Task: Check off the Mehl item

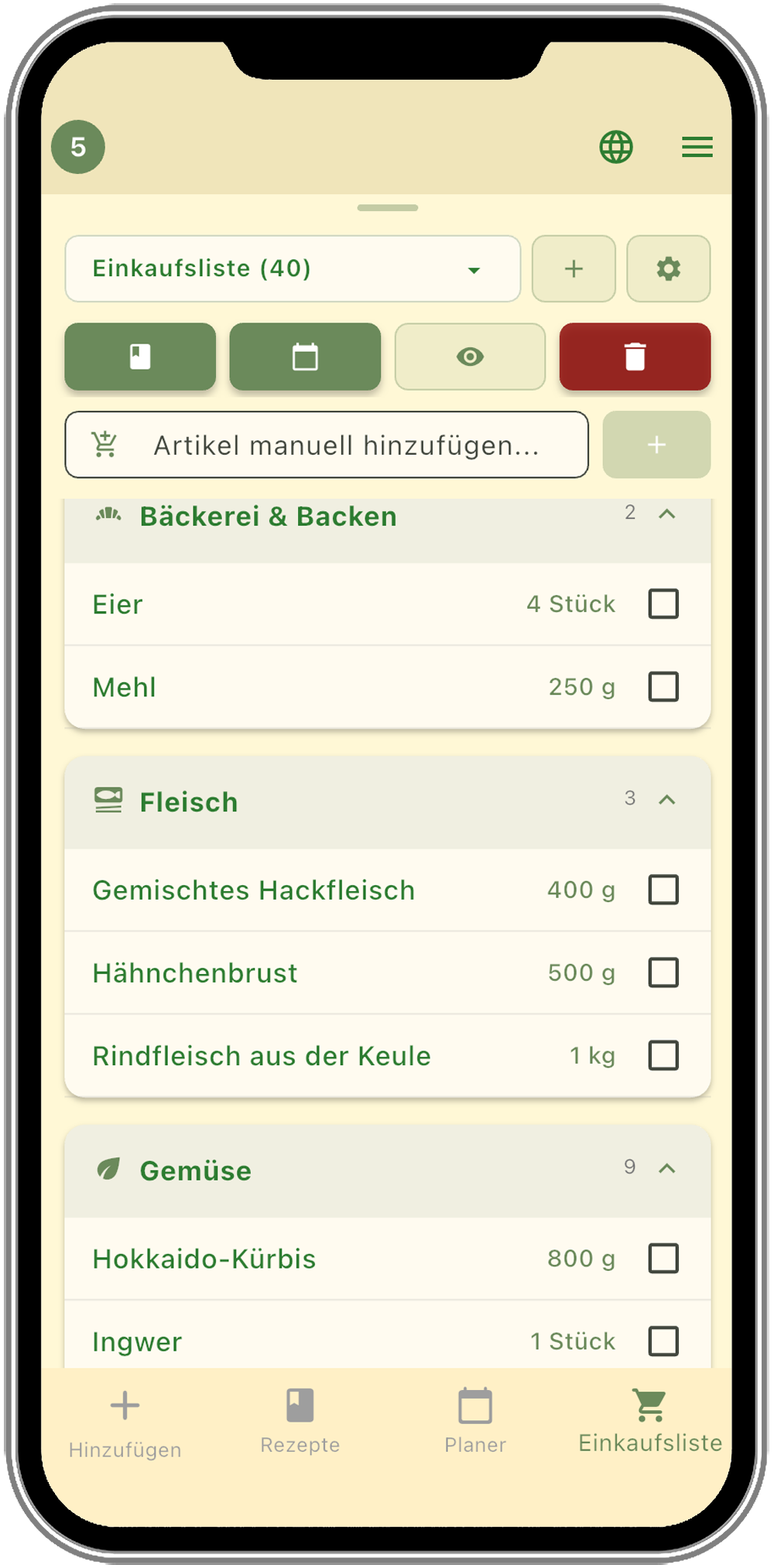Action: (x=663, y=686)
